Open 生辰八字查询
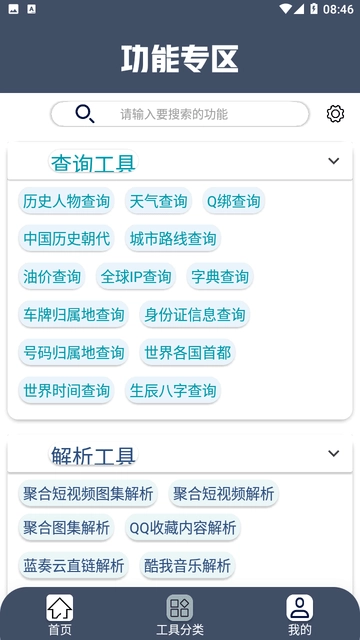Image resolution: width=360 pixels, height=640 pixels. (x=173, y=391)
